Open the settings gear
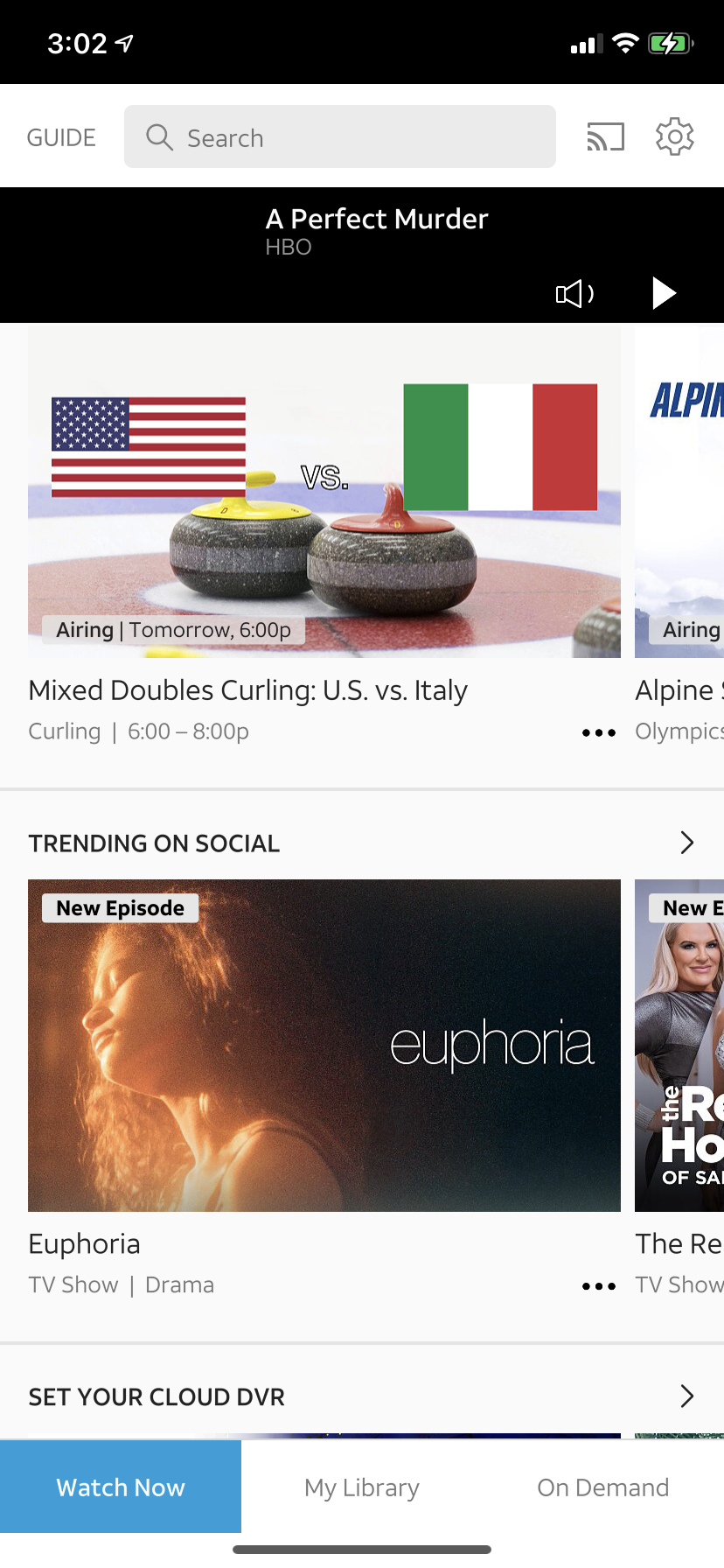This screenshot has height=1568, width=724. 674,137
